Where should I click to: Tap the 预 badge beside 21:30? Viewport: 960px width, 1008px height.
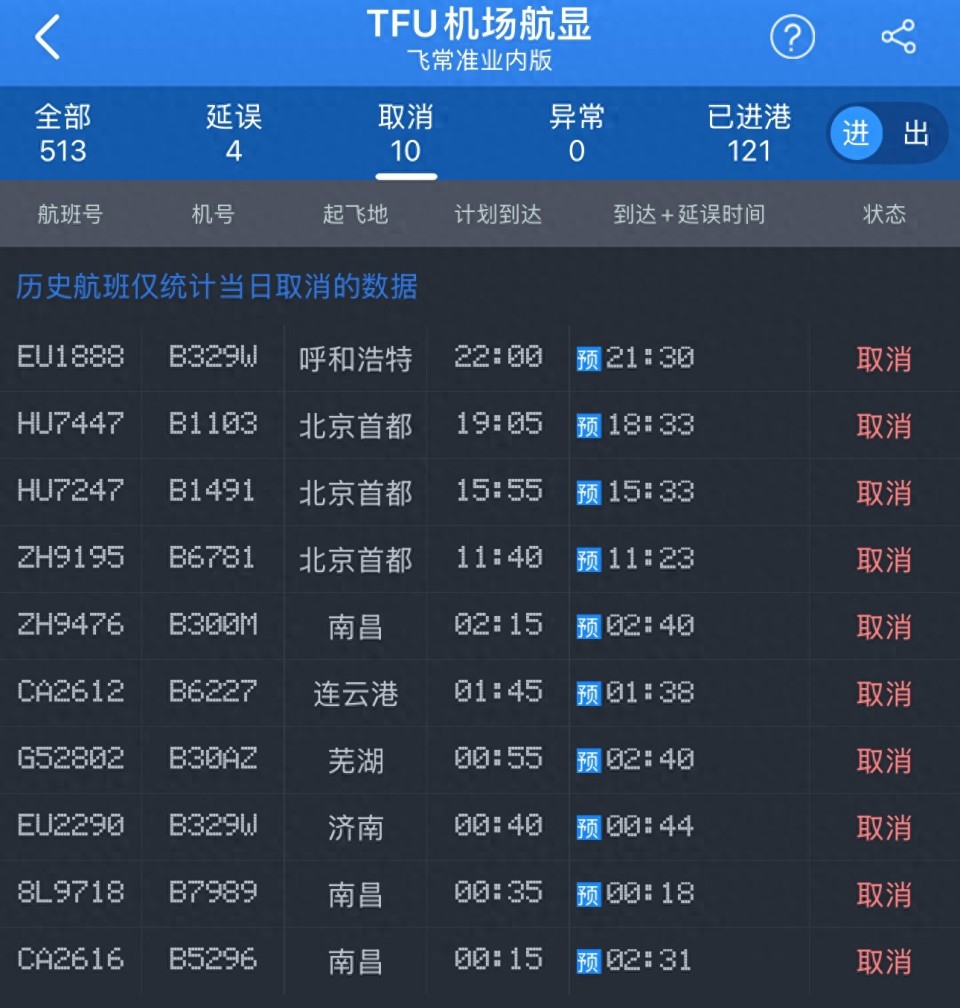point(590,357)
